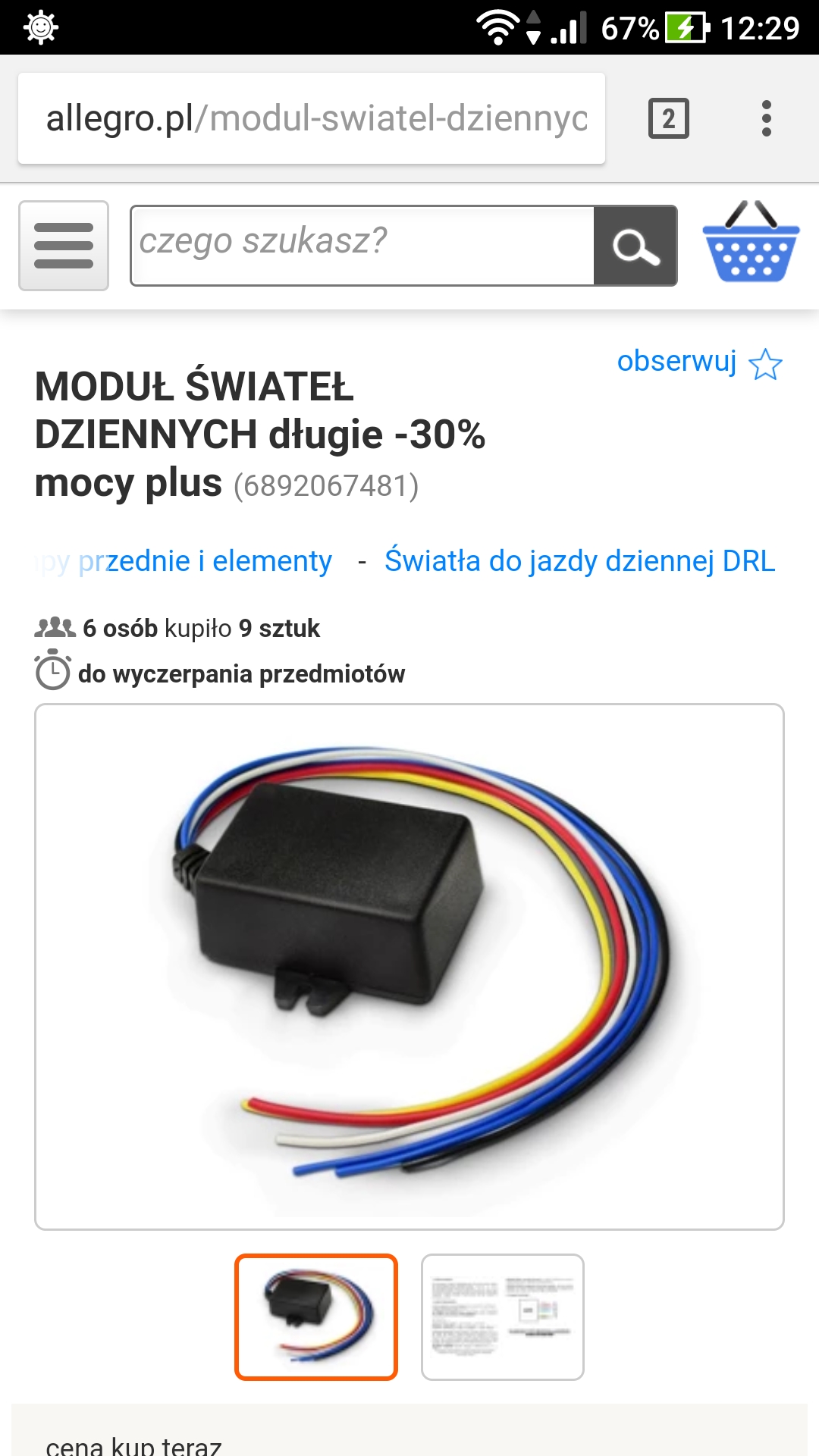The height and width of the screenshot is (1456, 819).
Task: Select the second thumbnail with diagram
Action: pos(502,1316)
